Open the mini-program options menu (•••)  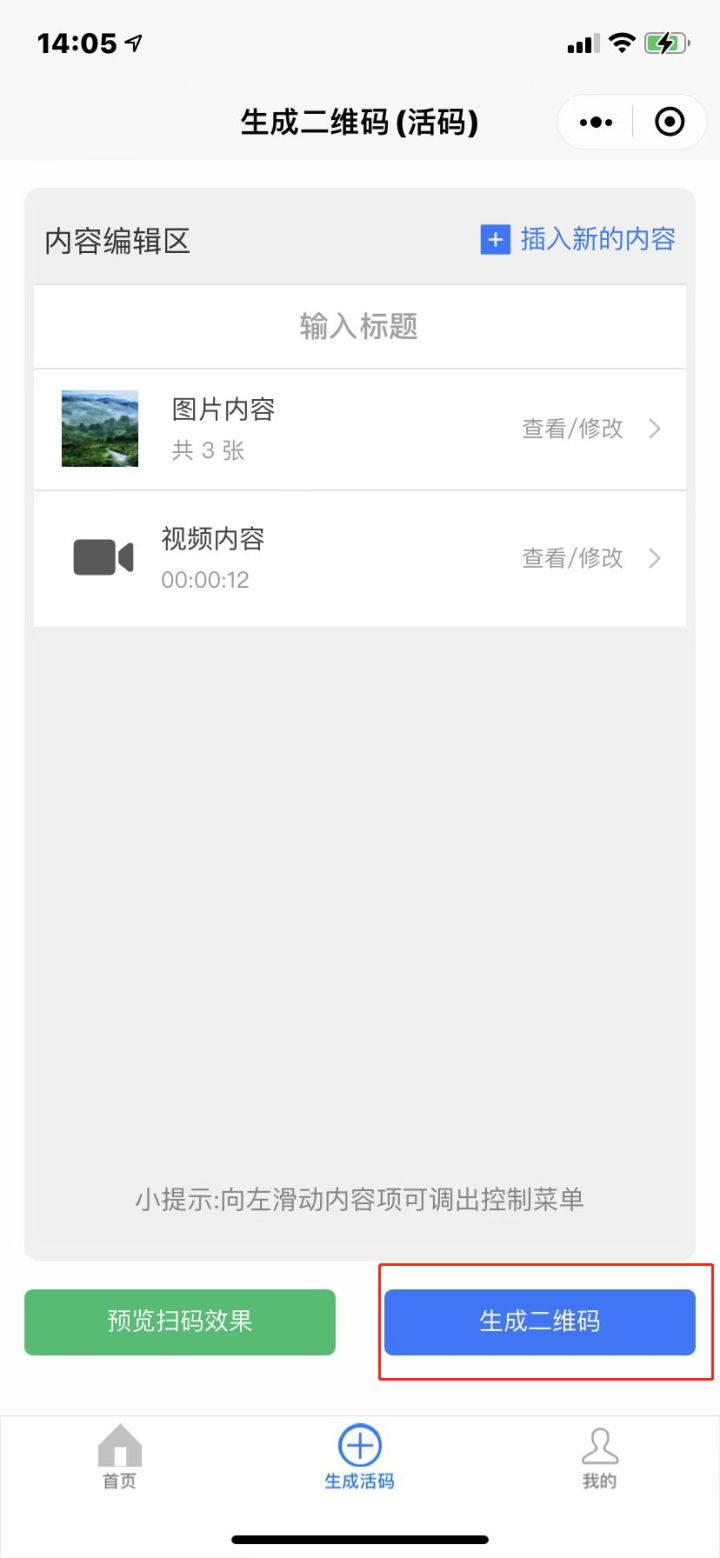click(x=595, y=121)
